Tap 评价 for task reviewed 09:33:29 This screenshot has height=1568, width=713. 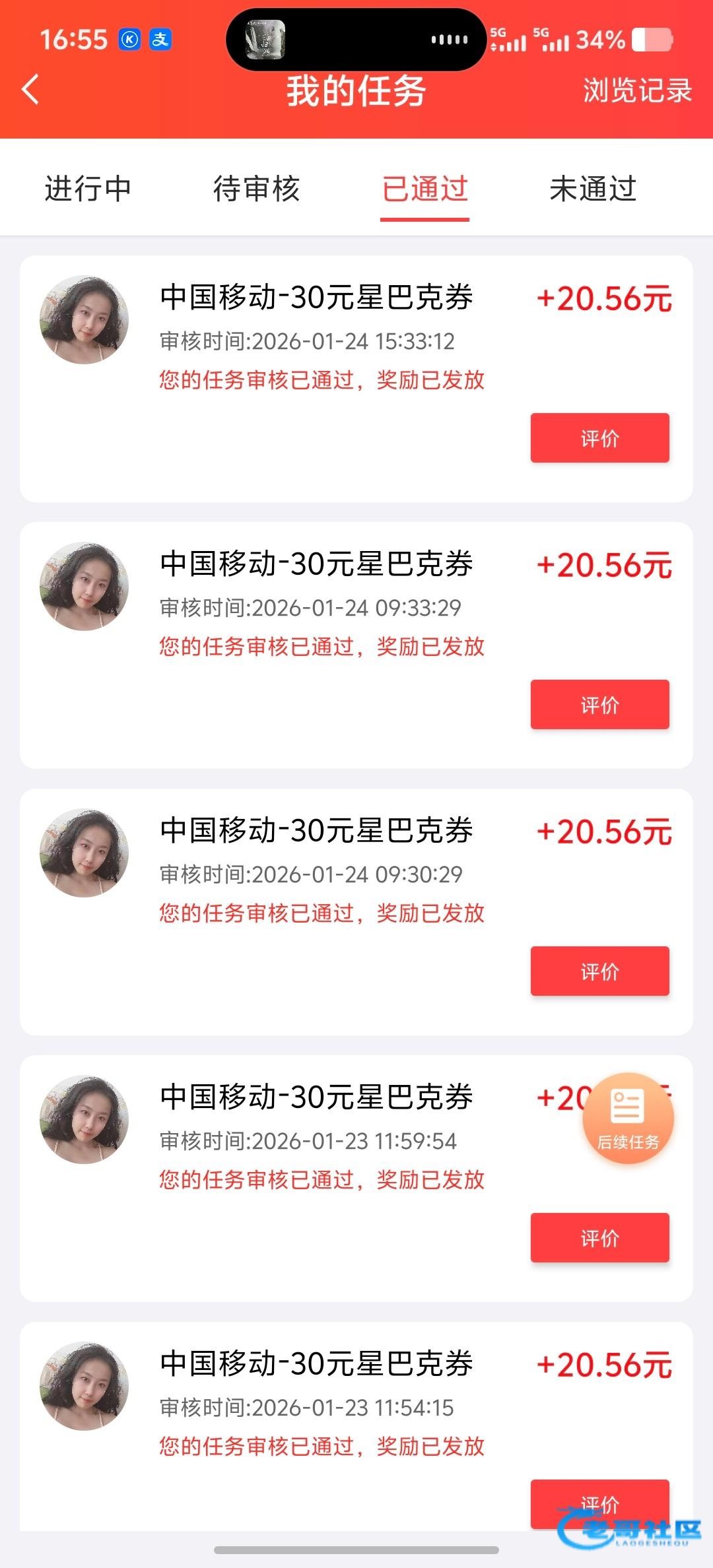click(599, 705)
